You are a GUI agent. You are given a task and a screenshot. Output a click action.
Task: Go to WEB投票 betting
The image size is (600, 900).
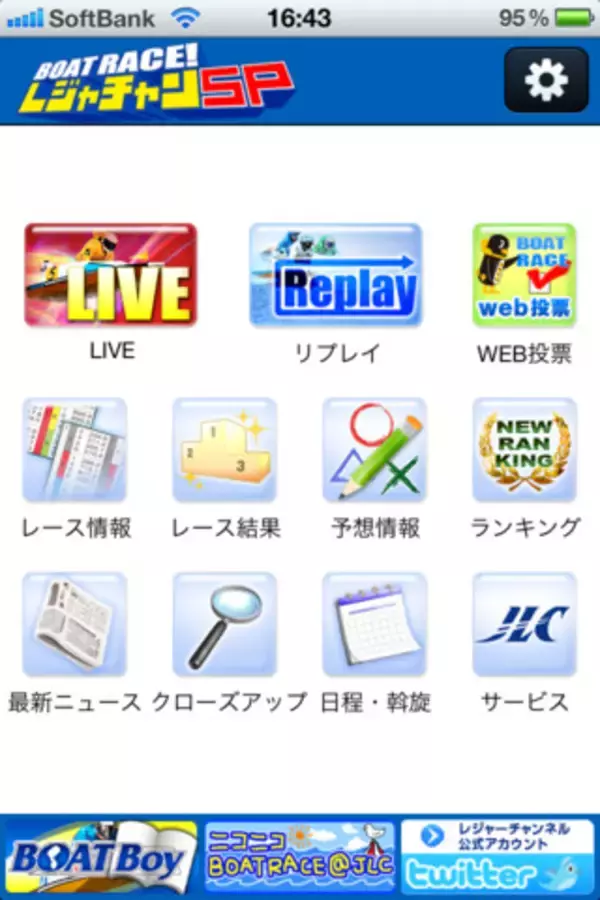pos(524,276)
